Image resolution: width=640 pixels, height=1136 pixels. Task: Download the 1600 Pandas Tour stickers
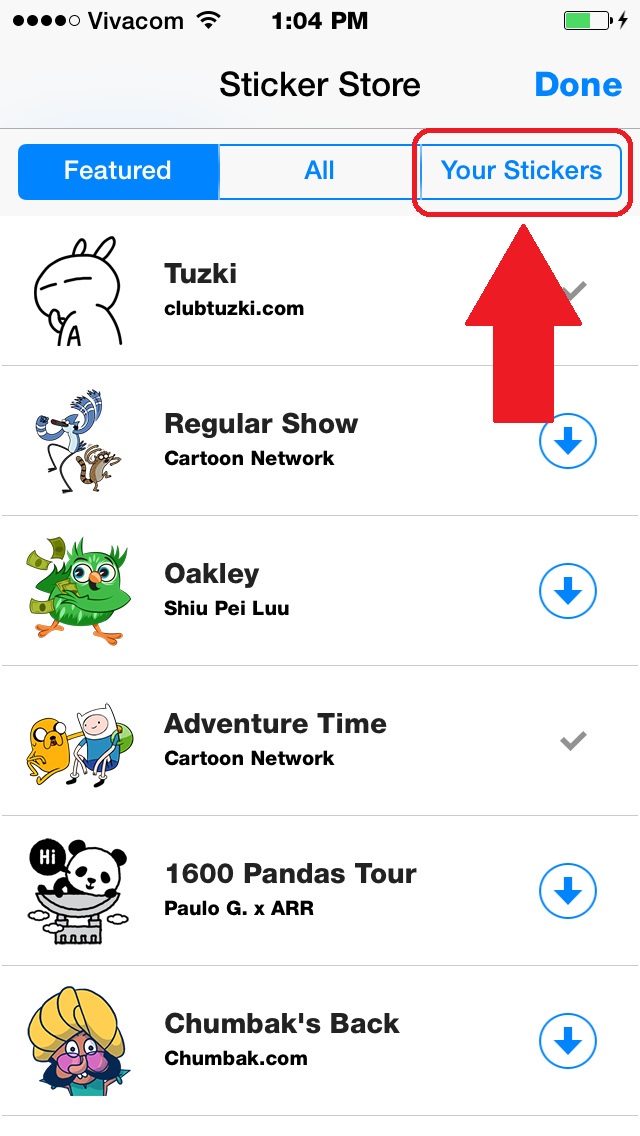click(568, 891)
